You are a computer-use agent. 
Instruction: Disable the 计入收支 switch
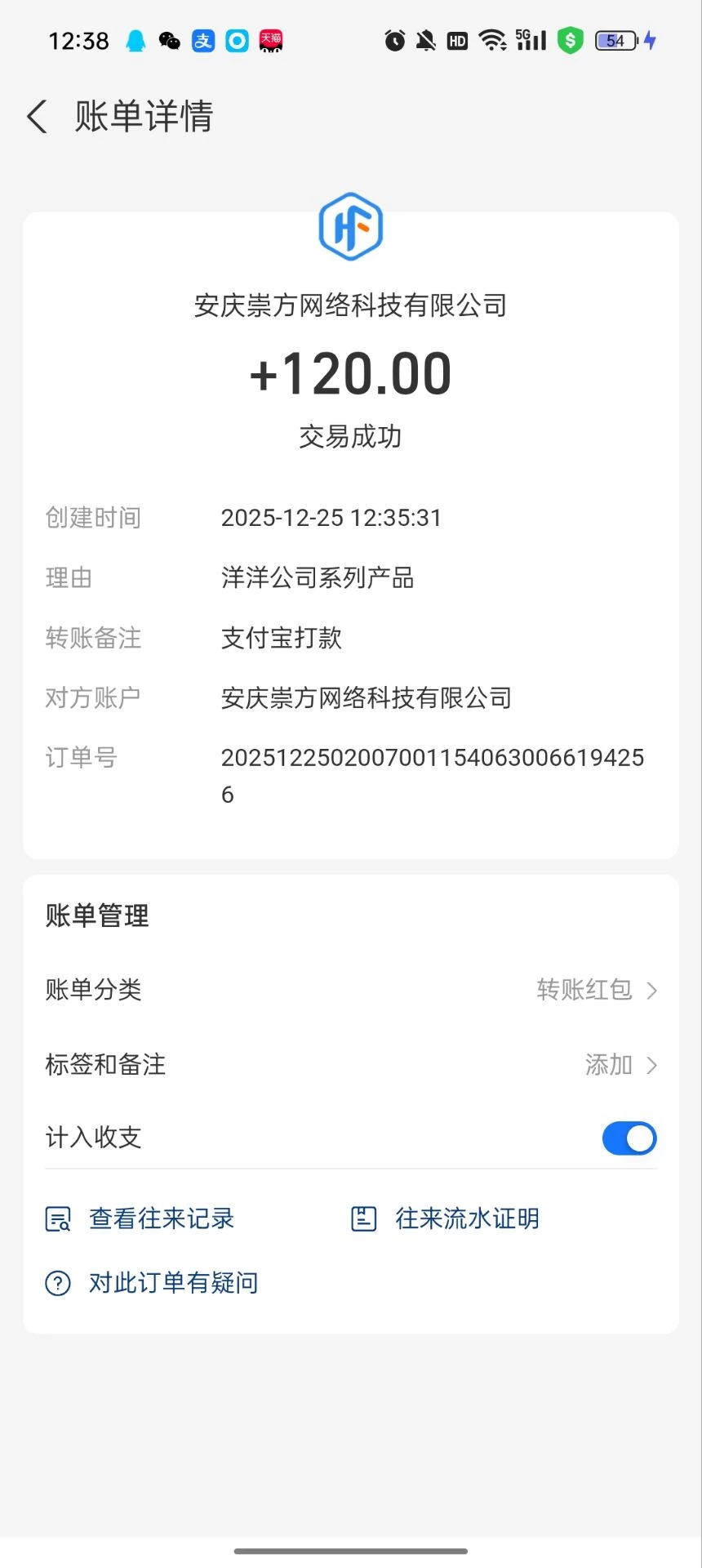point(629,1138)
